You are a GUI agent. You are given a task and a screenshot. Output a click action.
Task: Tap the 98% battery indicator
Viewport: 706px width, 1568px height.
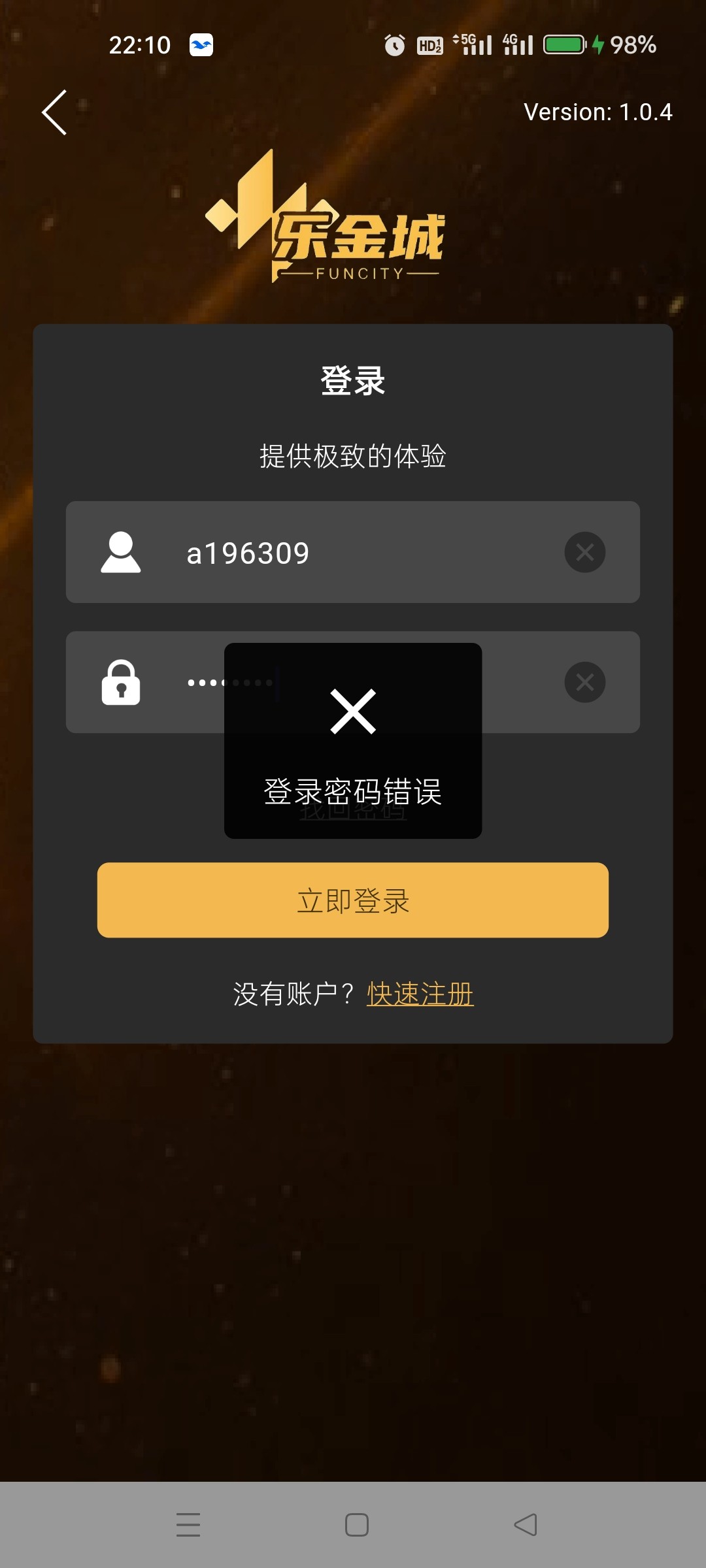click(x=631, y=43)
